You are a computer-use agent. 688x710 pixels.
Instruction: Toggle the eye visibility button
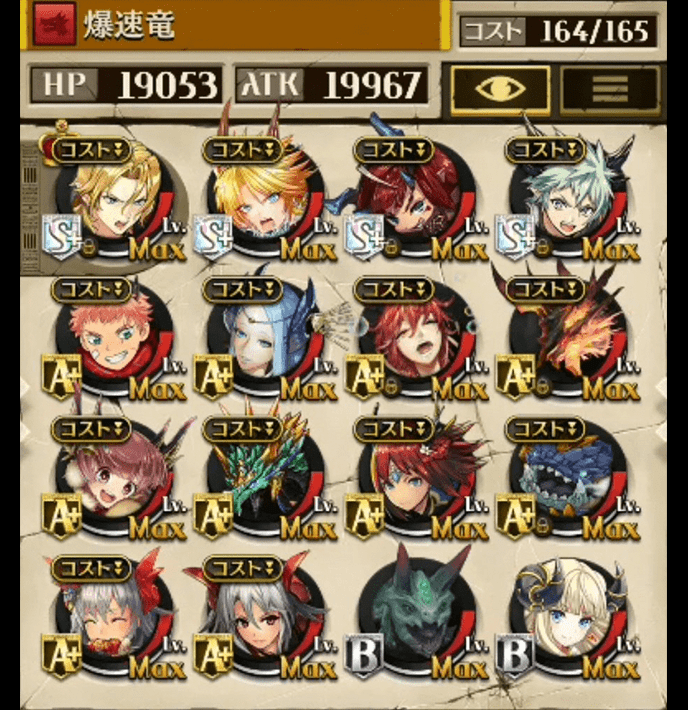(500, 90)
